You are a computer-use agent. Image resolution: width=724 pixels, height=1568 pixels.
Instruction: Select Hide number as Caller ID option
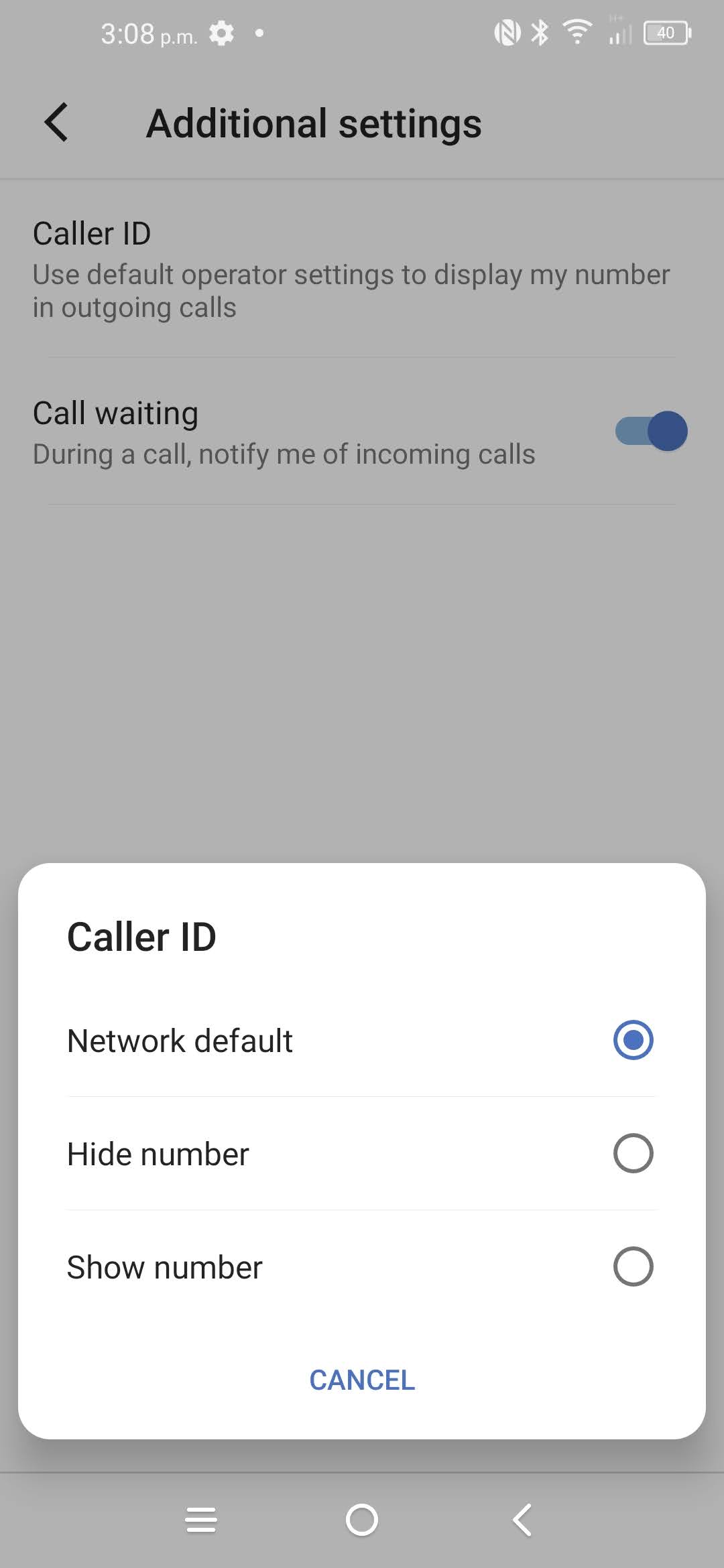pos(632,1153)
